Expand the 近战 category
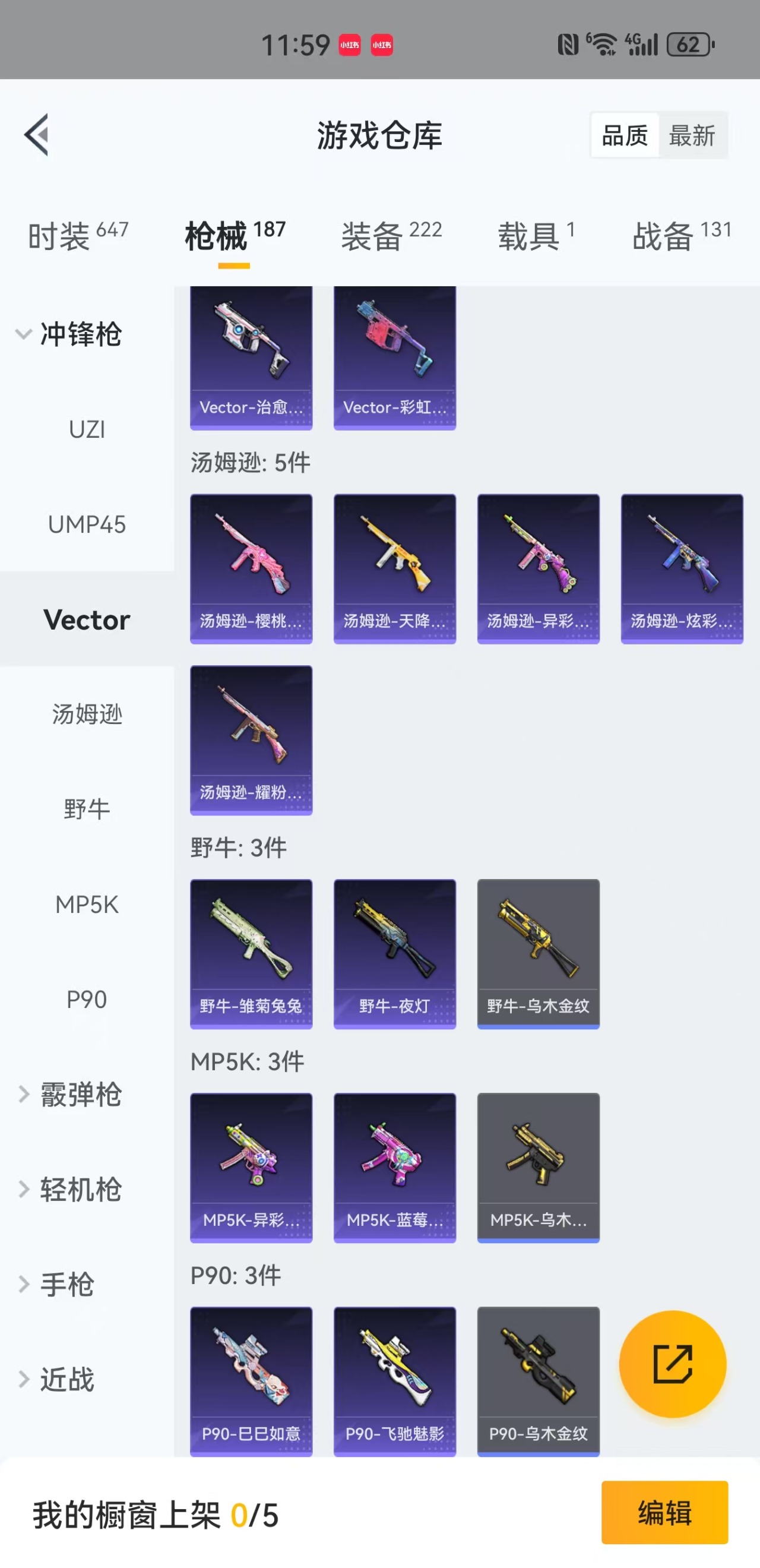 pyautogui.click(x=55, y=1379)
